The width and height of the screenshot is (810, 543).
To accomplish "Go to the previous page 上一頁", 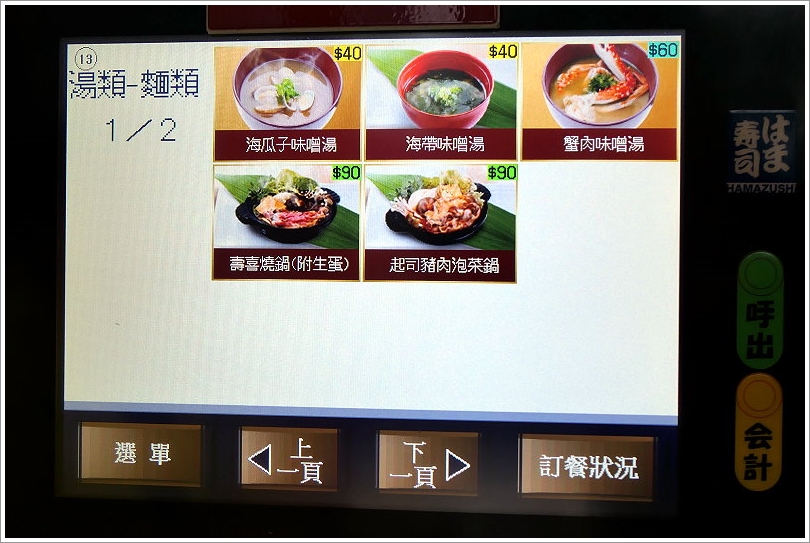I will pos(289,460).
